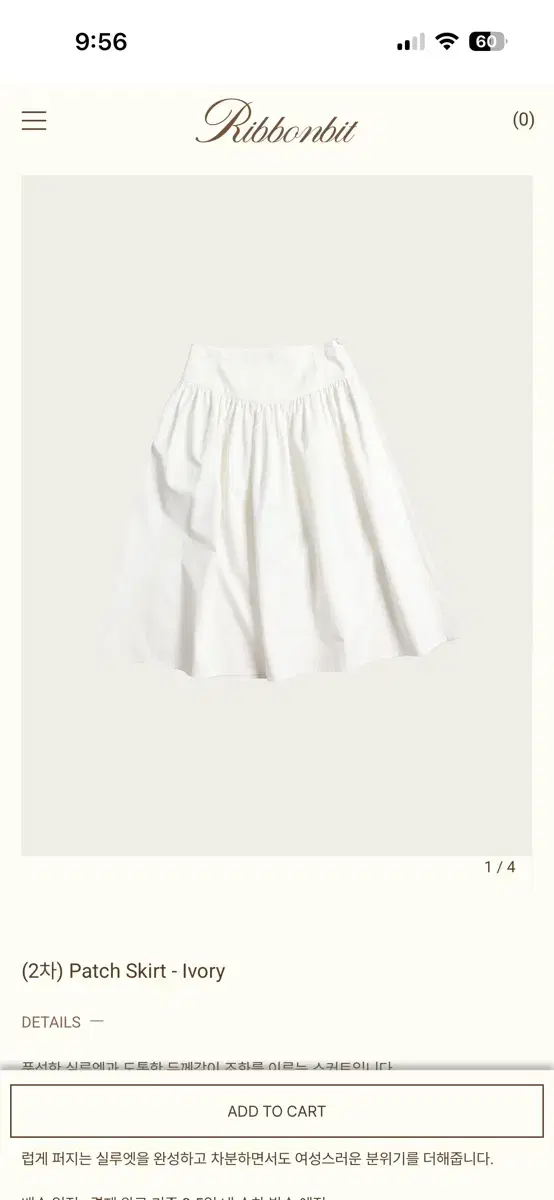View the Patch Skirt product image
Image resolution: width=554 pixels, height=1200 pixels.
point(277,515)
